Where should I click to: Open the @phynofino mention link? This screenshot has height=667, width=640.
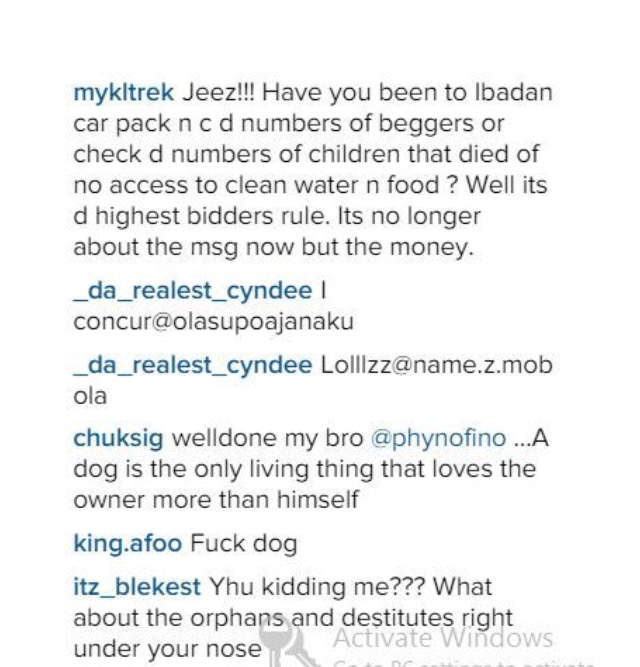439,439
